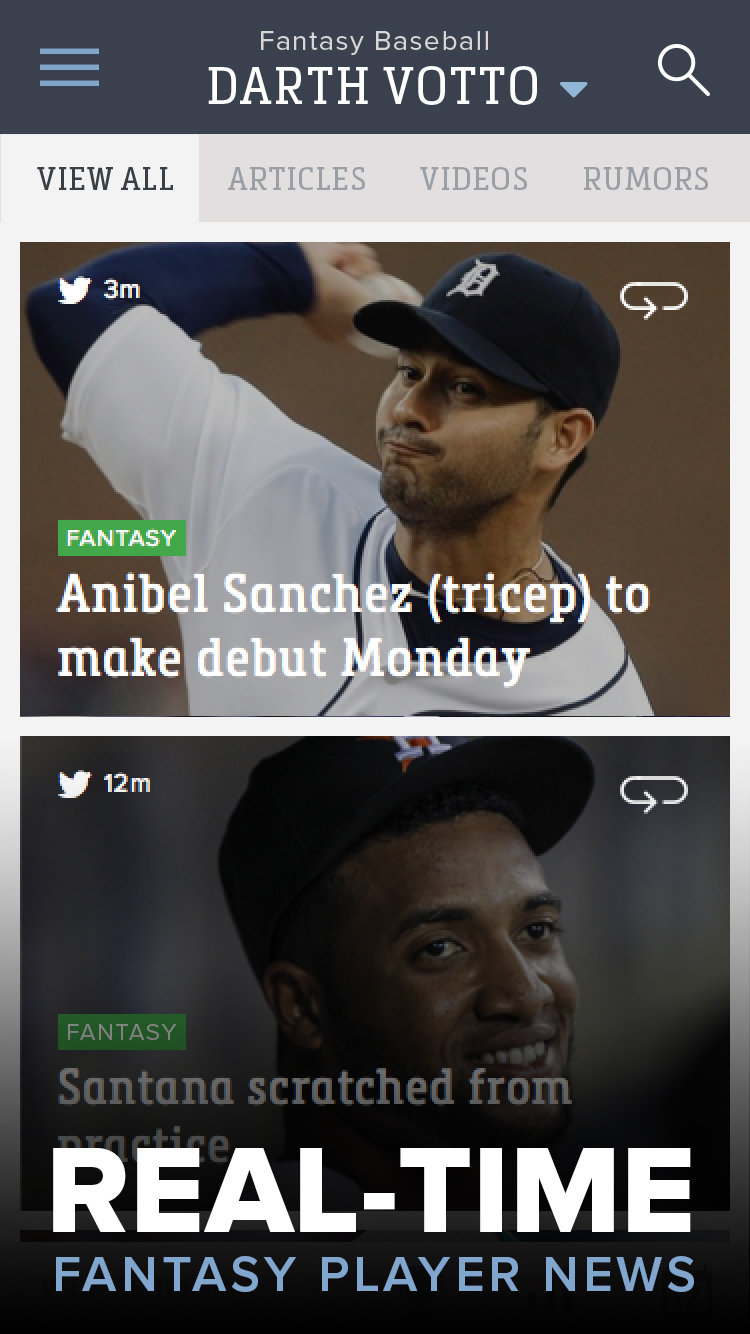Expand the Darth Votto team dropdown

click(573, 89)
